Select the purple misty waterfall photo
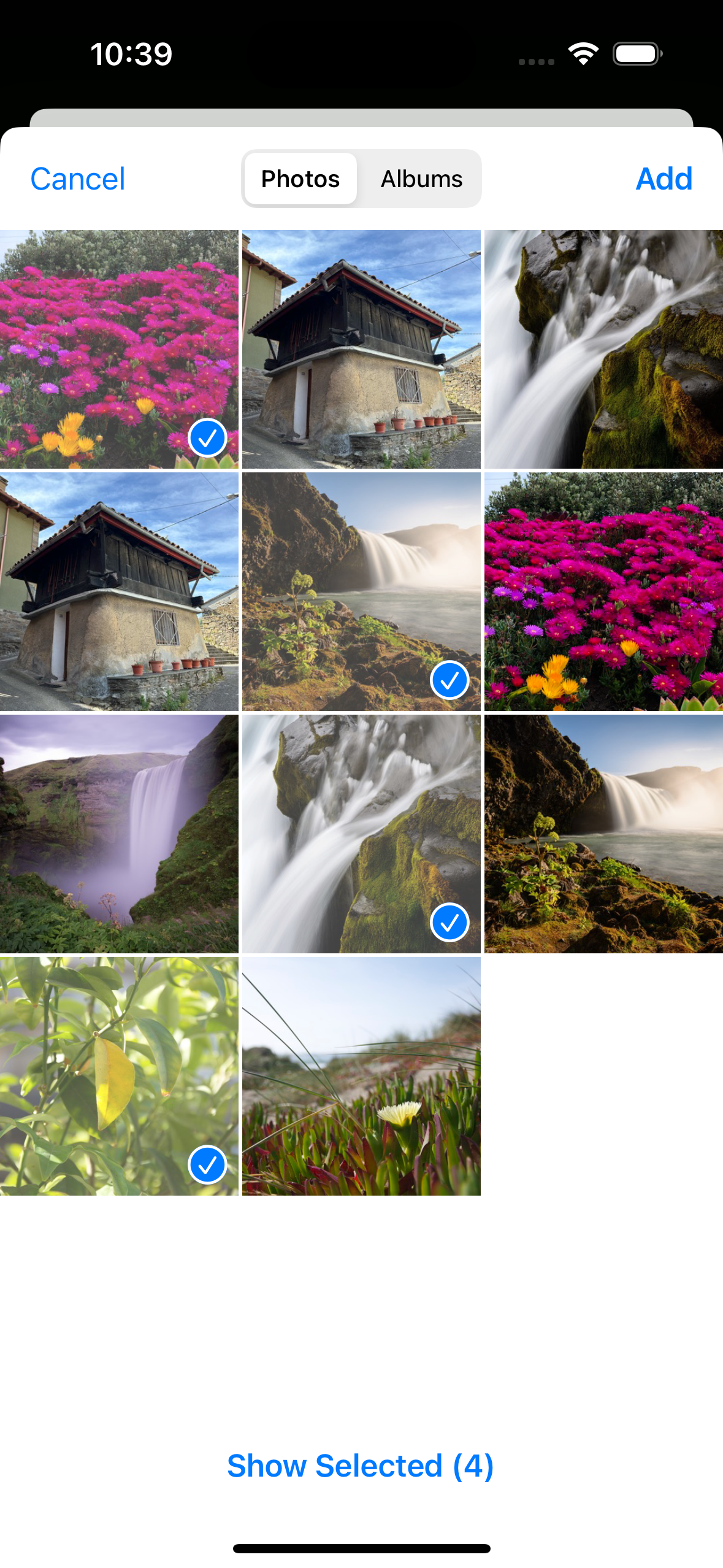The height and width of the screenshot is (1568, 723). click(119, 834)
